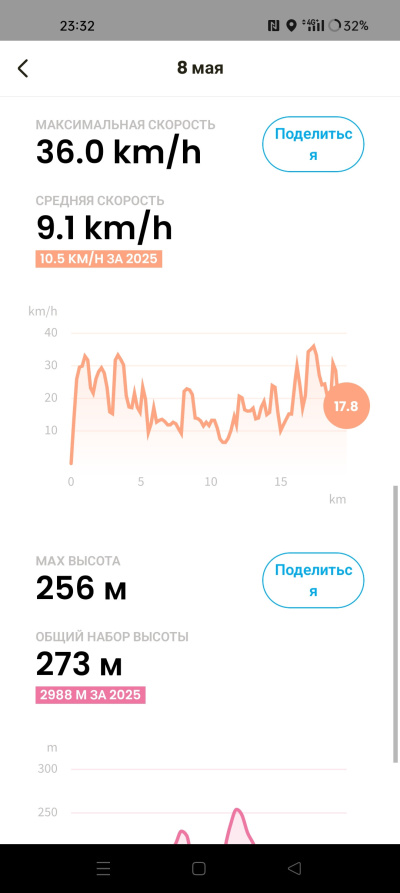Share the max altitude stats
Viewport: 400px width, 893px height.
tap(313, 580)
